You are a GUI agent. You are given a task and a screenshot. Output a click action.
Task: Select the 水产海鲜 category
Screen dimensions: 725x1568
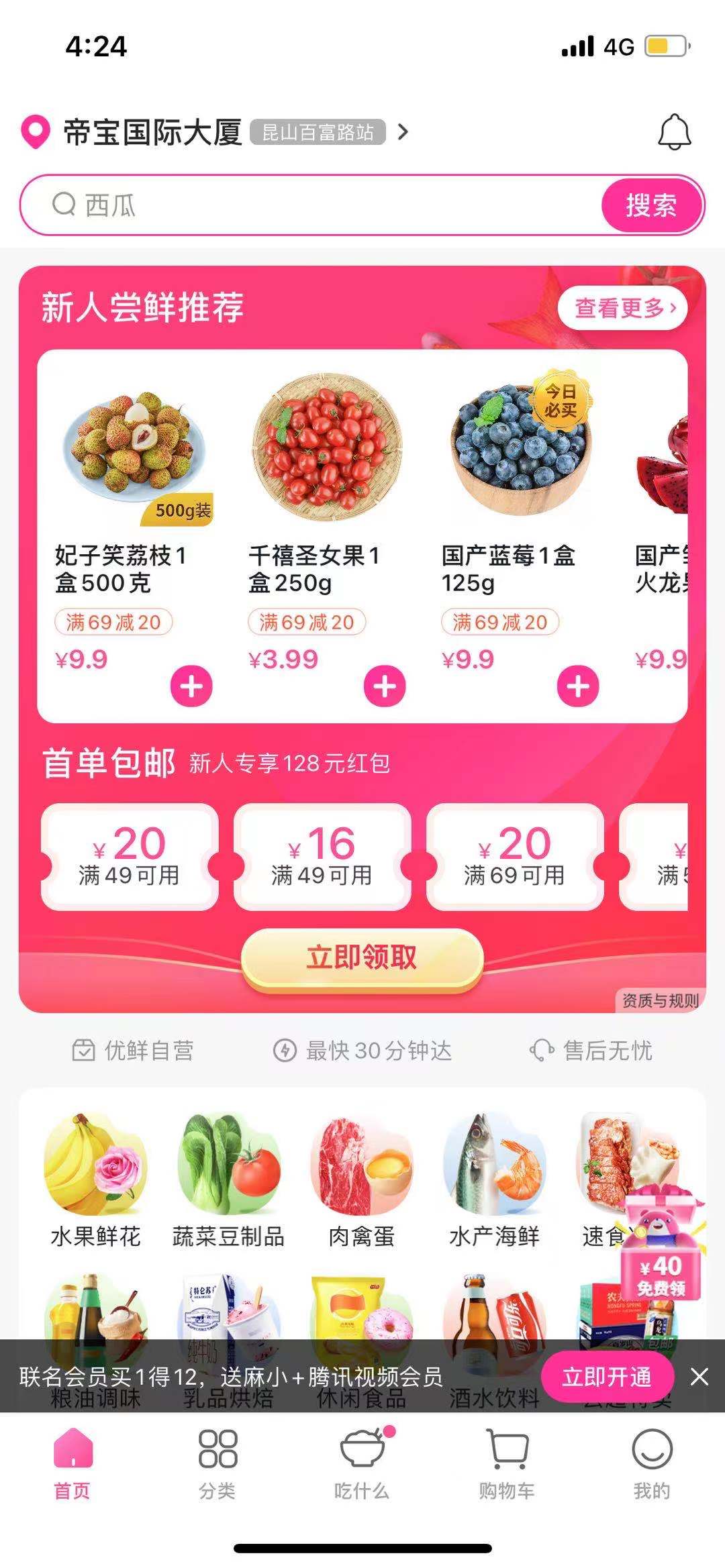click(495, 1181)
